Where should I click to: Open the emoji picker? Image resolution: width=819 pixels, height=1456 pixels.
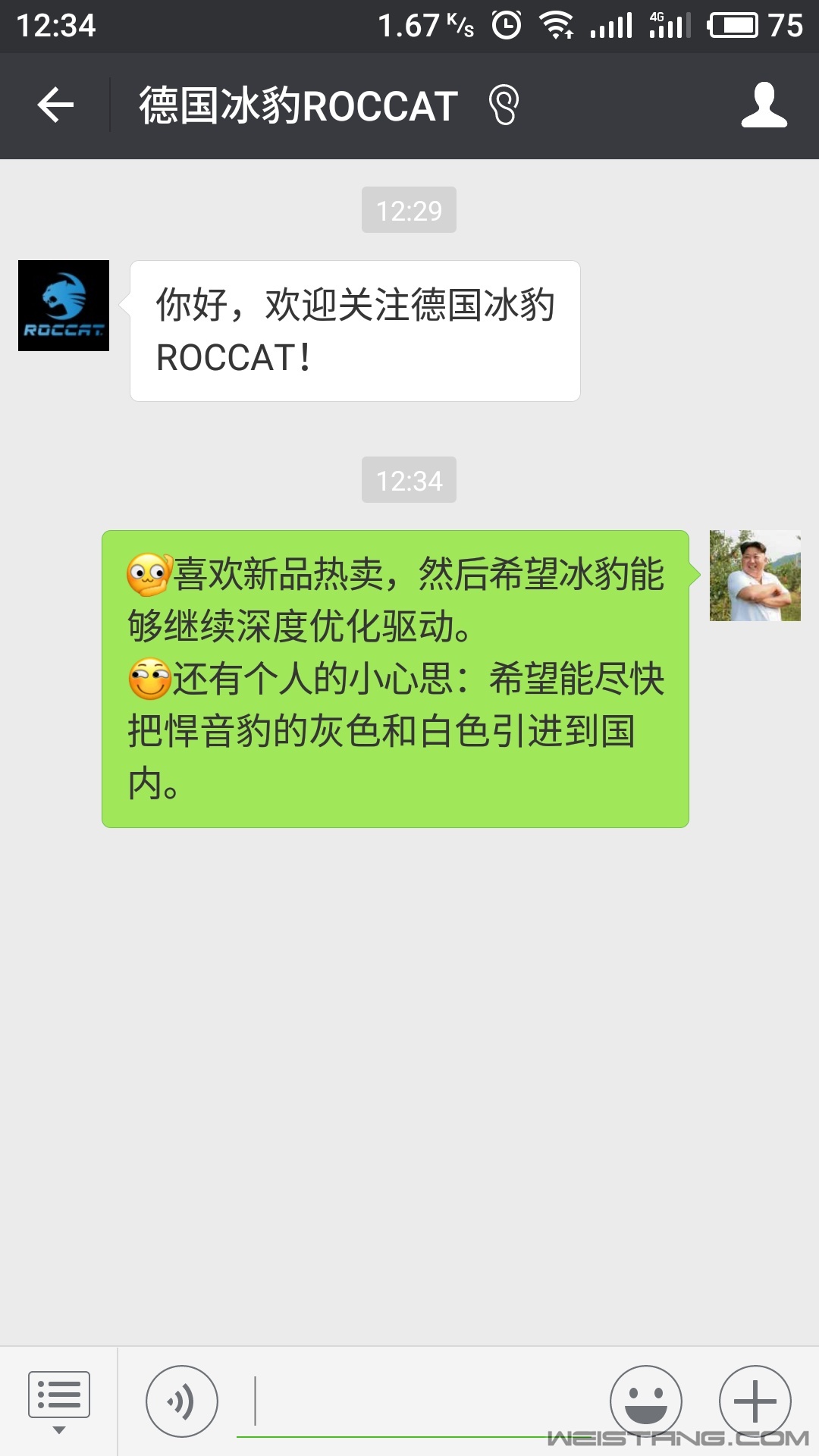pos(645,1401)
